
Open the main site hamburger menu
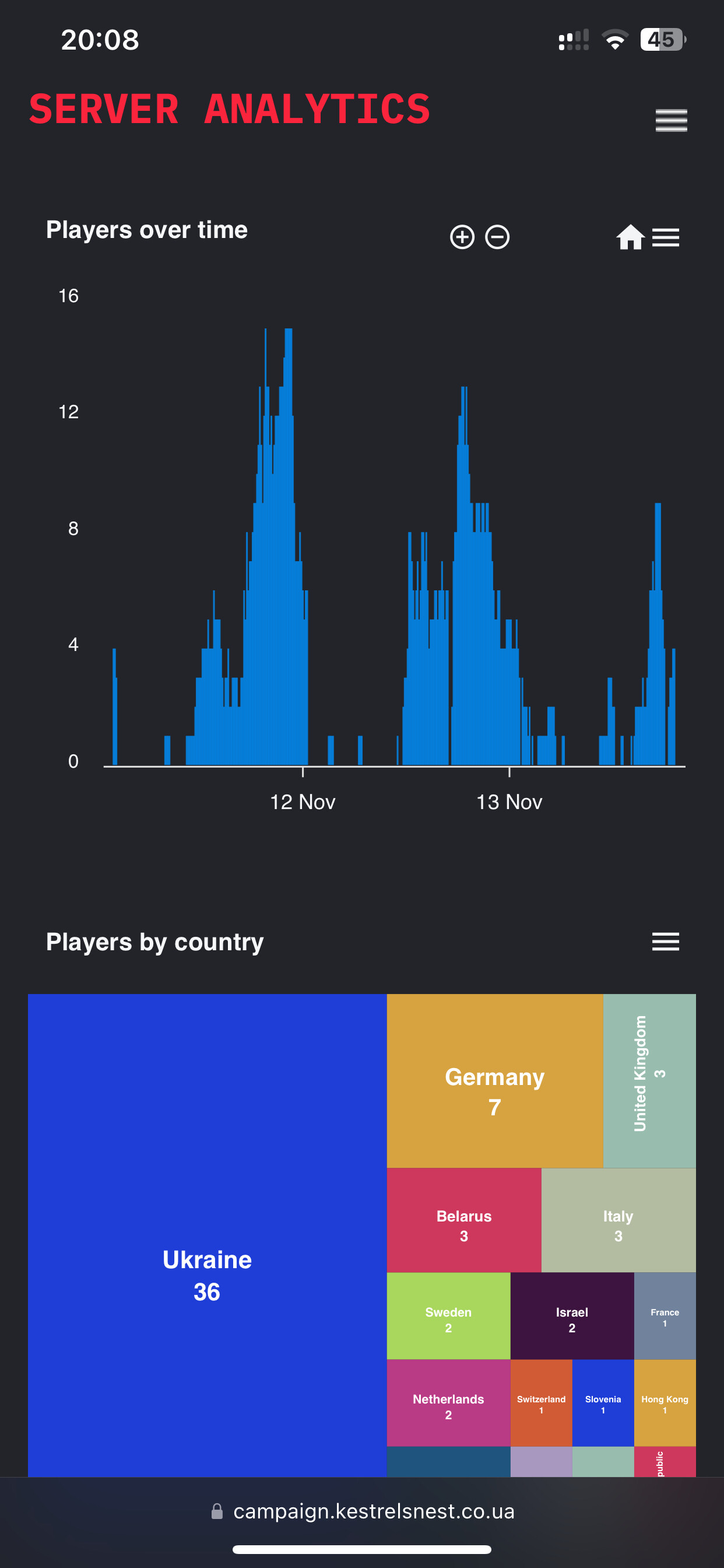coord(671,121)
